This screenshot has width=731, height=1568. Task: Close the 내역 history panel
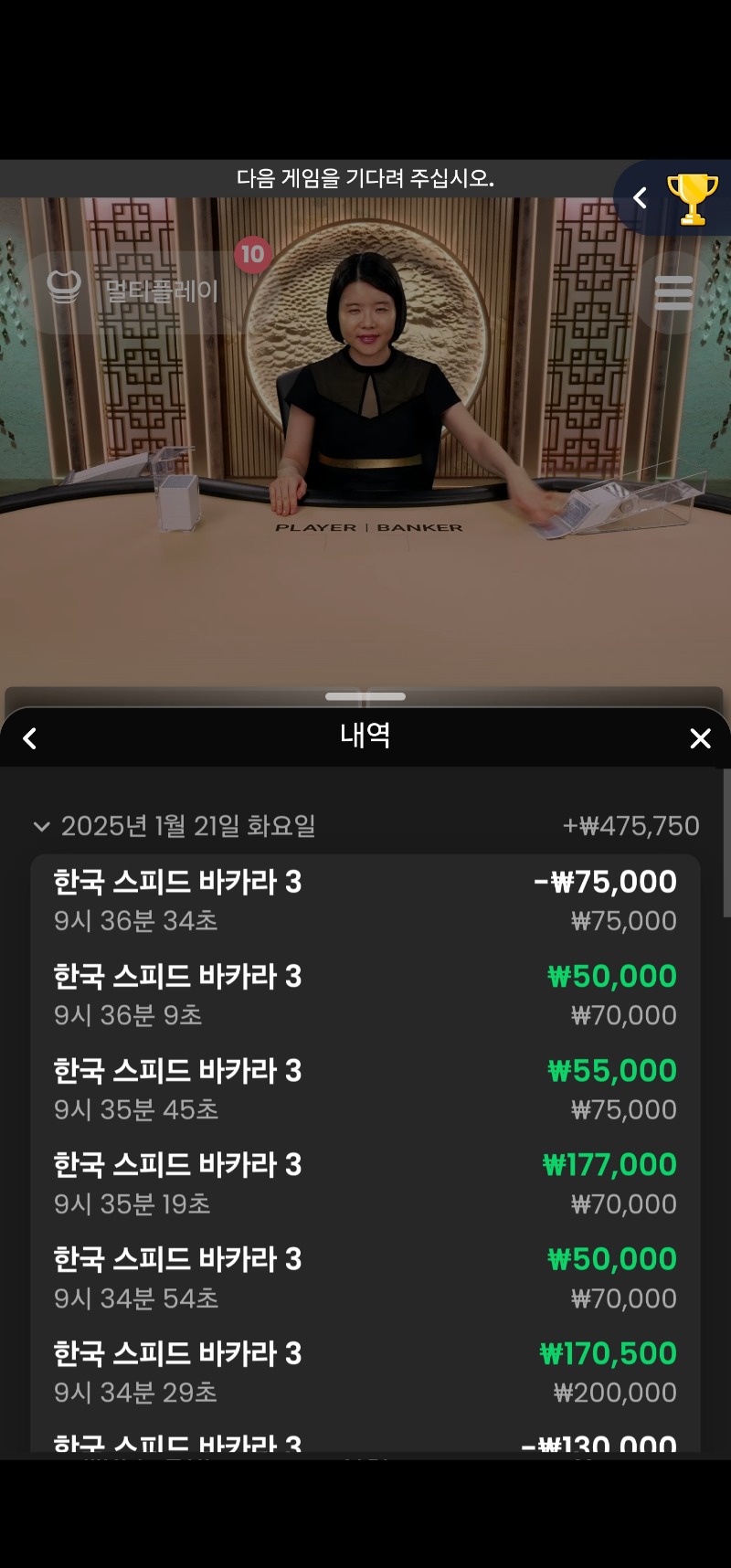point(700,738)
